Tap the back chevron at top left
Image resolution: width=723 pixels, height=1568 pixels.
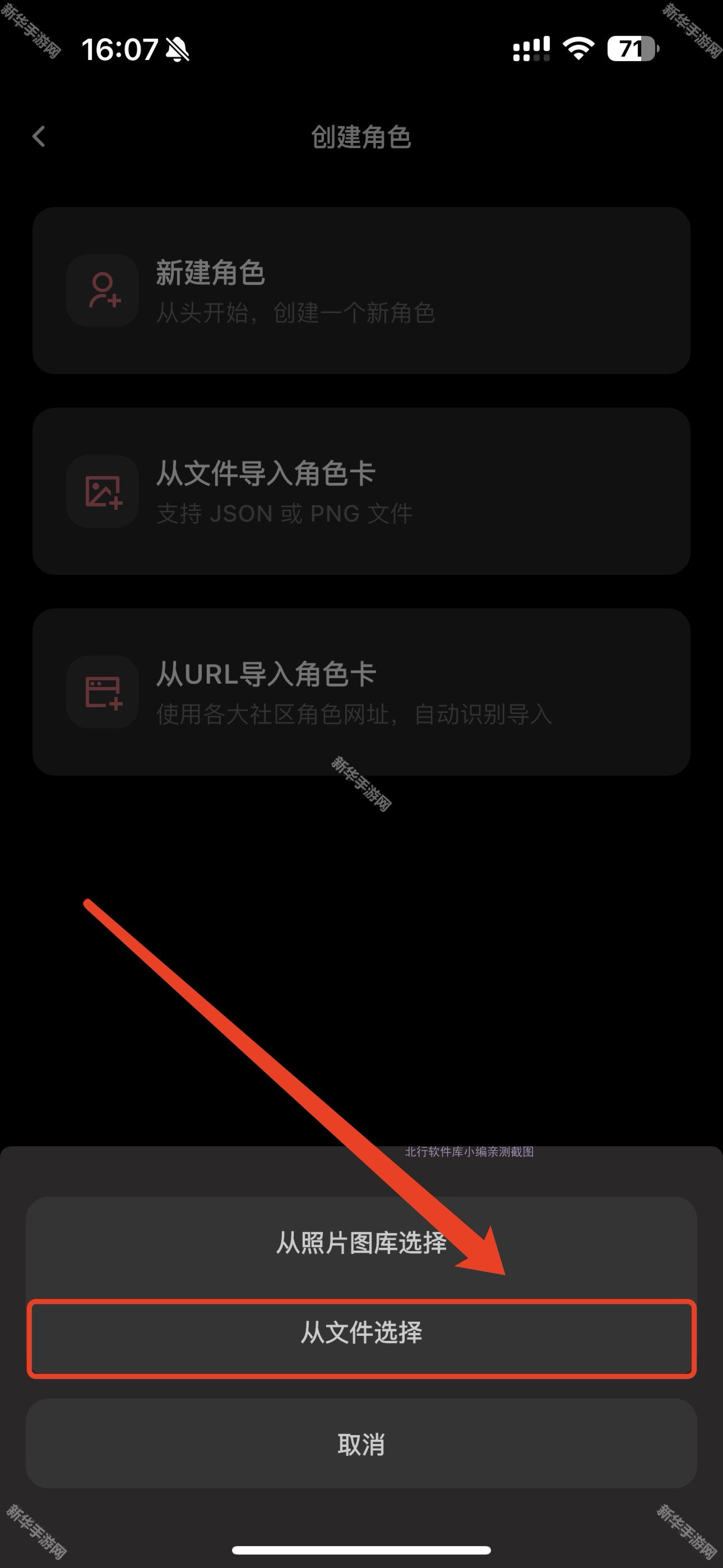pos(40,137)
